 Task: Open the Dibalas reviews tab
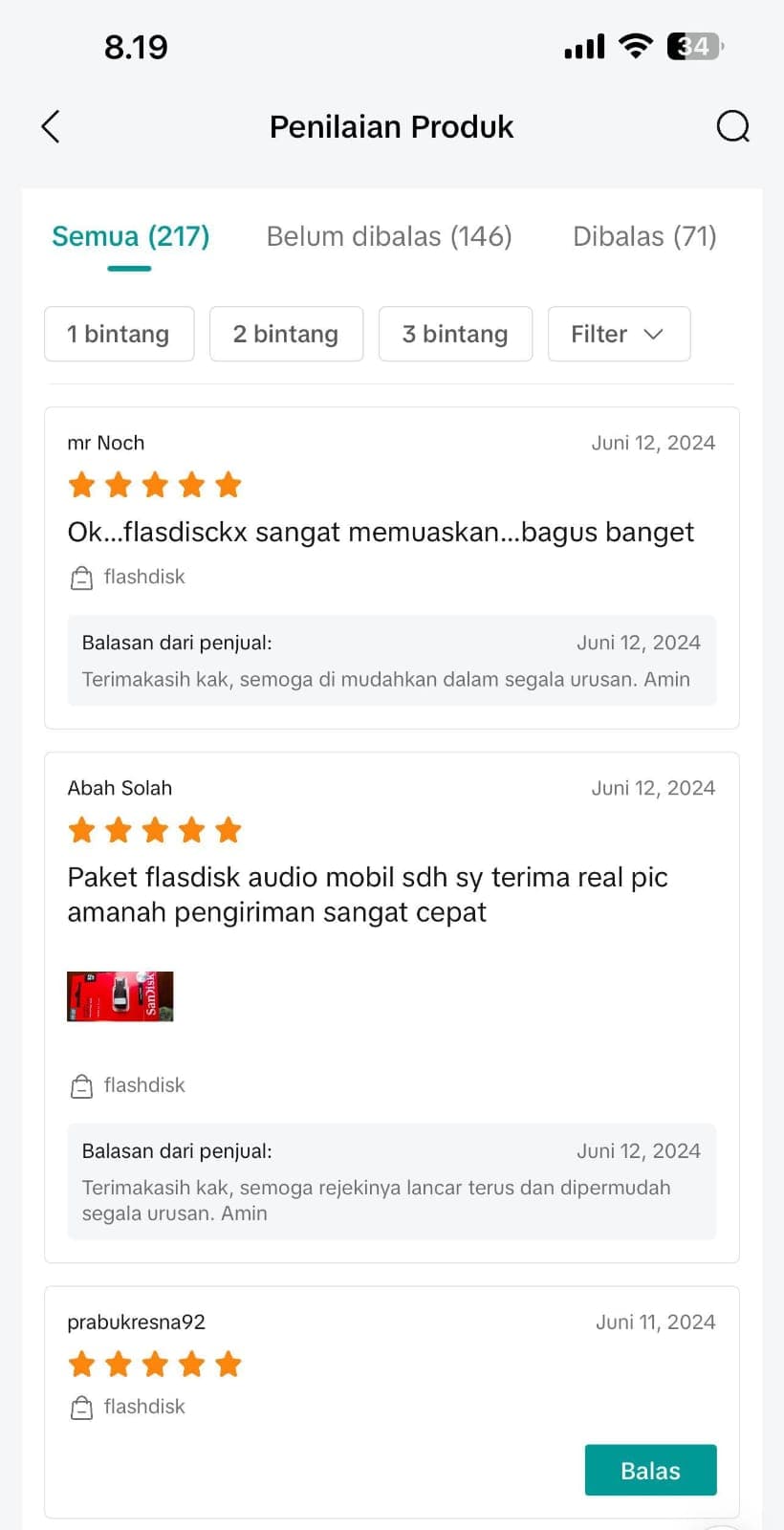pyautogui.click(x=644, y=236)
